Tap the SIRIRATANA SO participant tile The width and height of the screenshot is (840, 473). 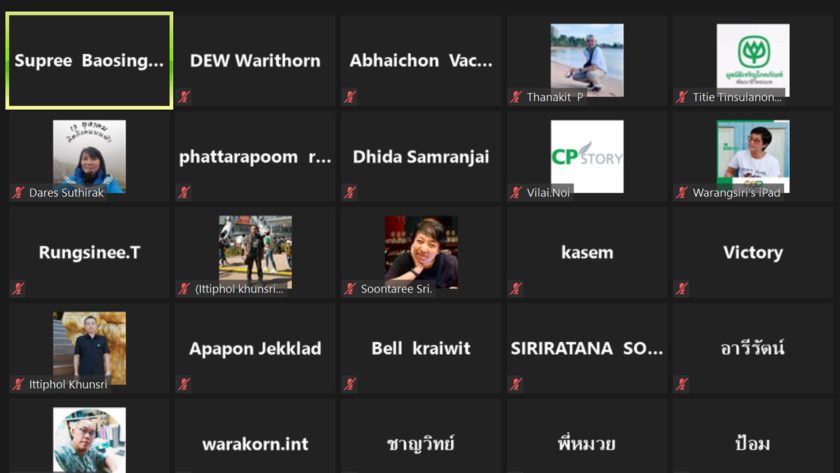587,348
